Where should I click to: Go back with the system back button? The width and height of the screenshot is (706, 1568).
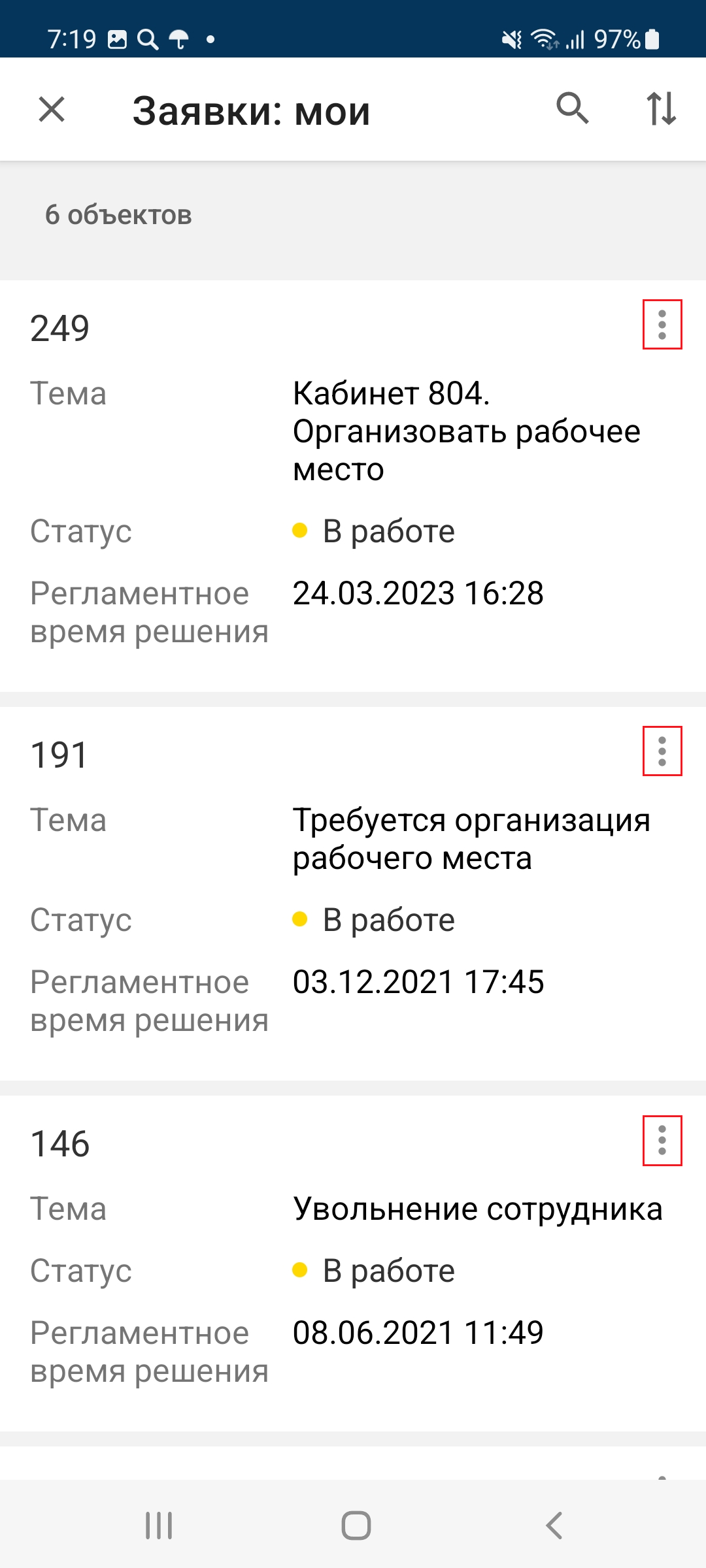pyautogui.click(x=554, y=1526)
